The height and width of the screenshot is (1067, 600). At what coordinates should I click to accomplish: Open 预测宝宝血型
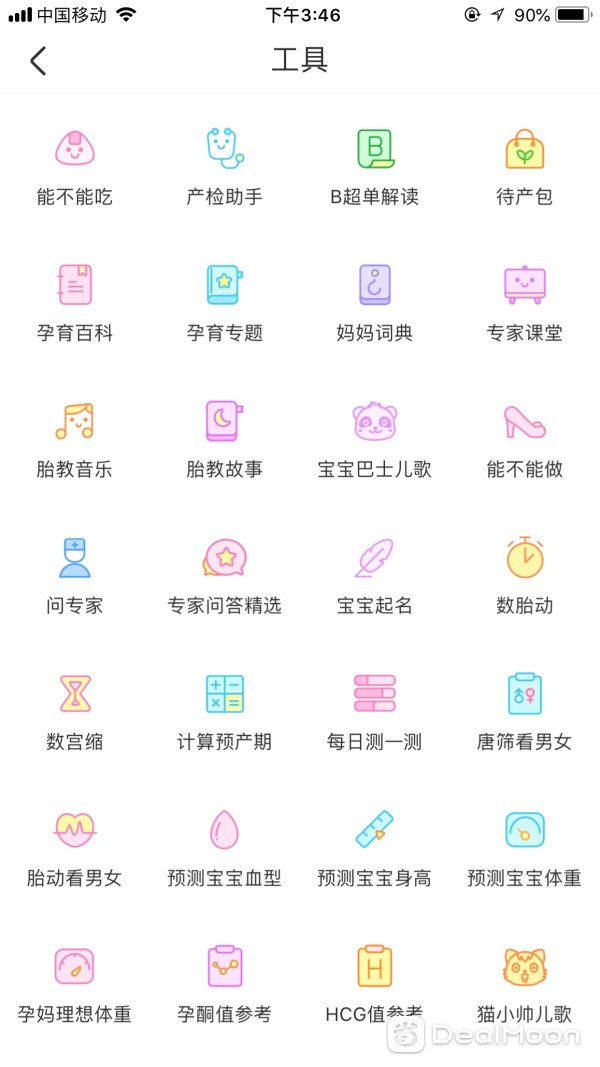click(224, 849)
